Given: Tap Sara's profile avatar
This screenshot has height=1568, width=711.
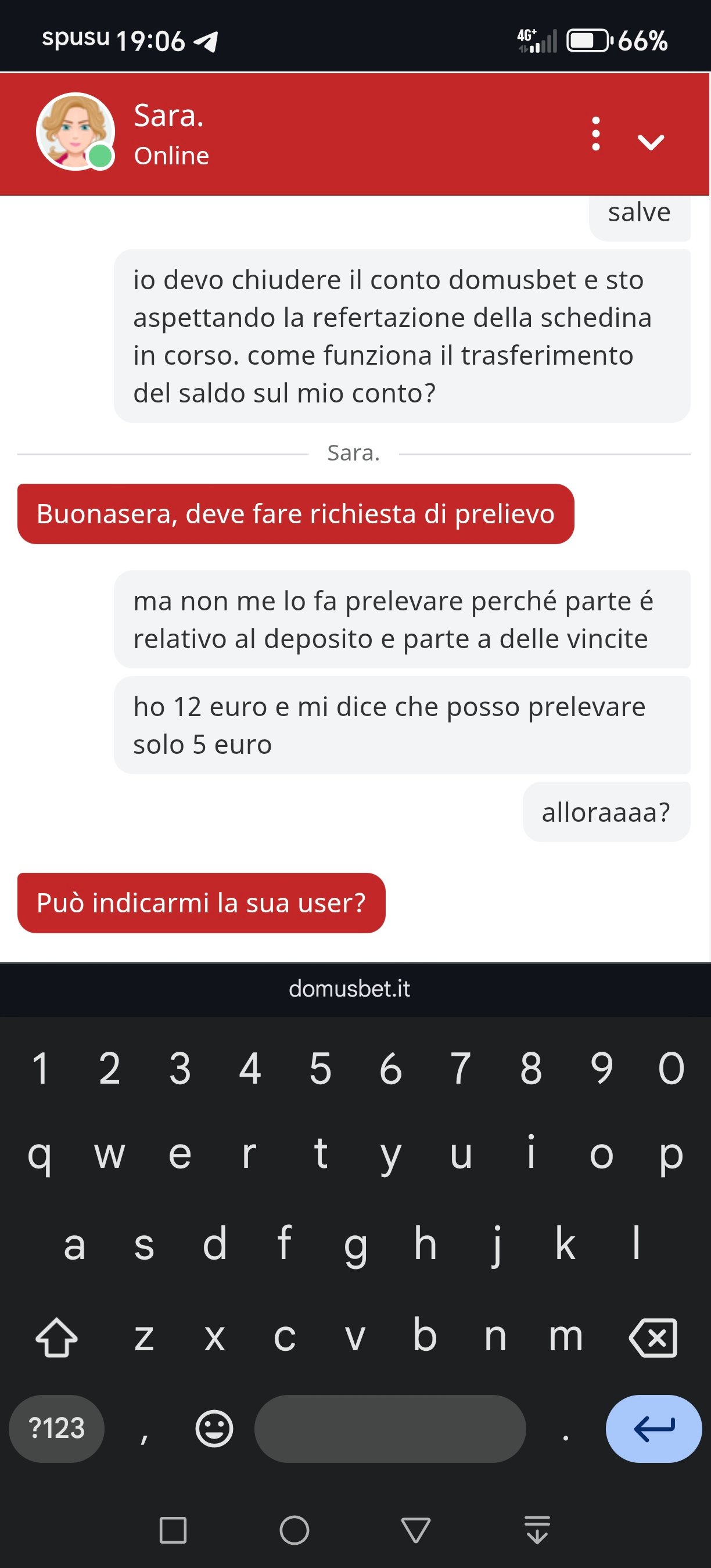Looking at the screenshot, I should [76, 131].
